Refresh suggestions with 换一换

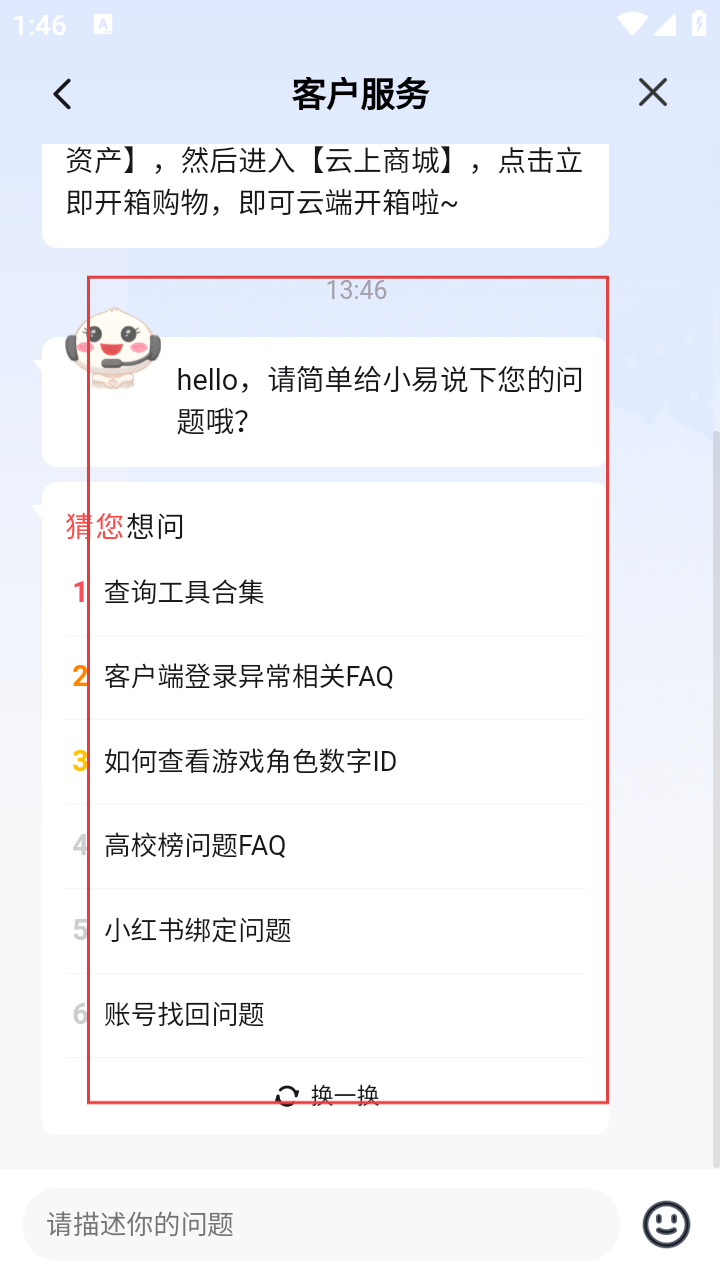tap(328, 1095)
